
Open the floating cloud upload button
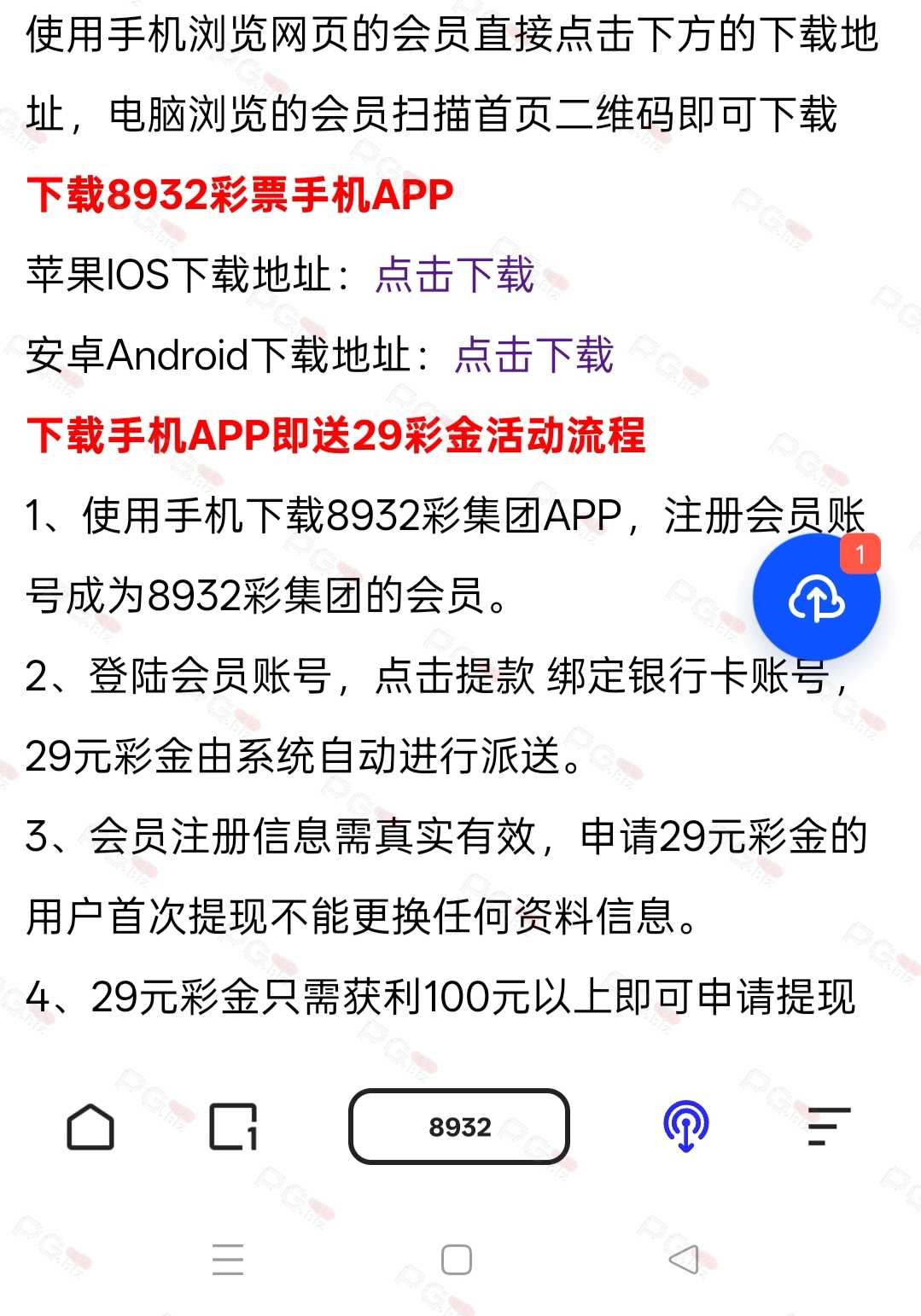(816, 597)
